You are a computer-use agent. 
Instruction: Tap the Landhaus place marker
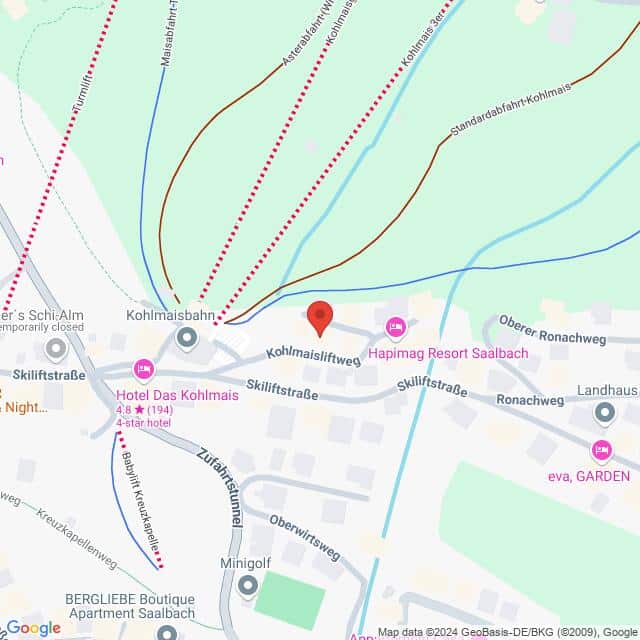pyautogui.click(x=604, y=412)
